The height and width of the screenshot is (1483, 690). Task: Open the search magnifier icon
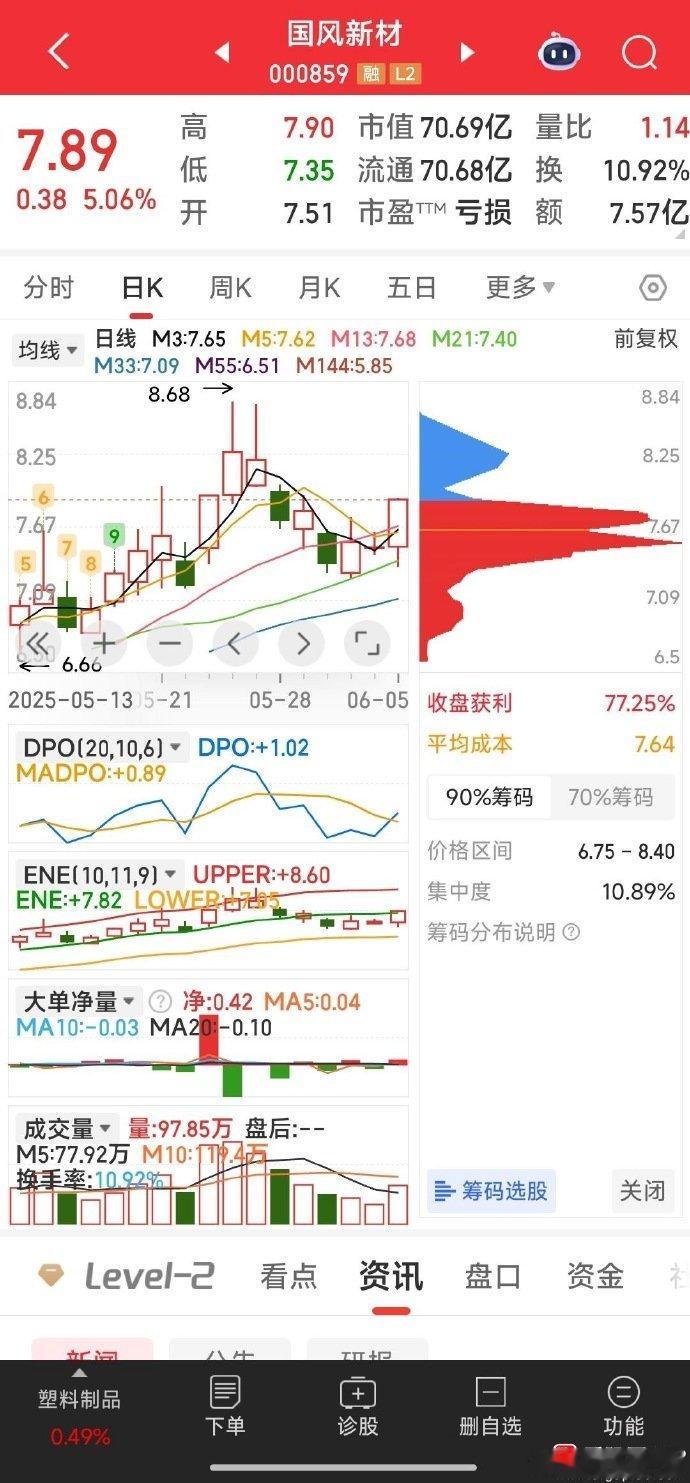click(x=639, y=52)
